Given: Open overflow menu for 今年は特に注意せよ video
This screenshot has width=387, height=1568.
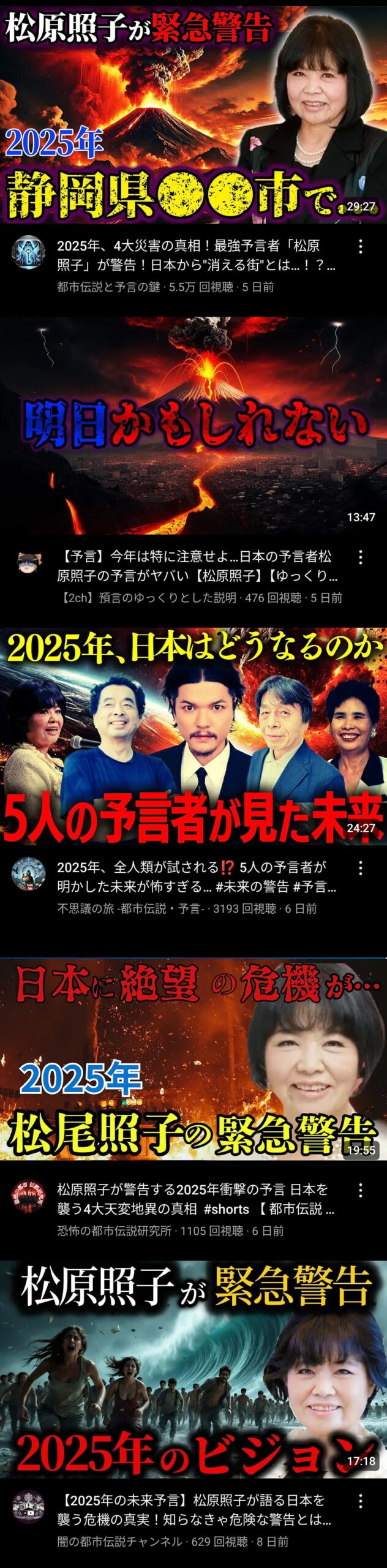Looking at the screenshot, I should (x=361, y=557).
